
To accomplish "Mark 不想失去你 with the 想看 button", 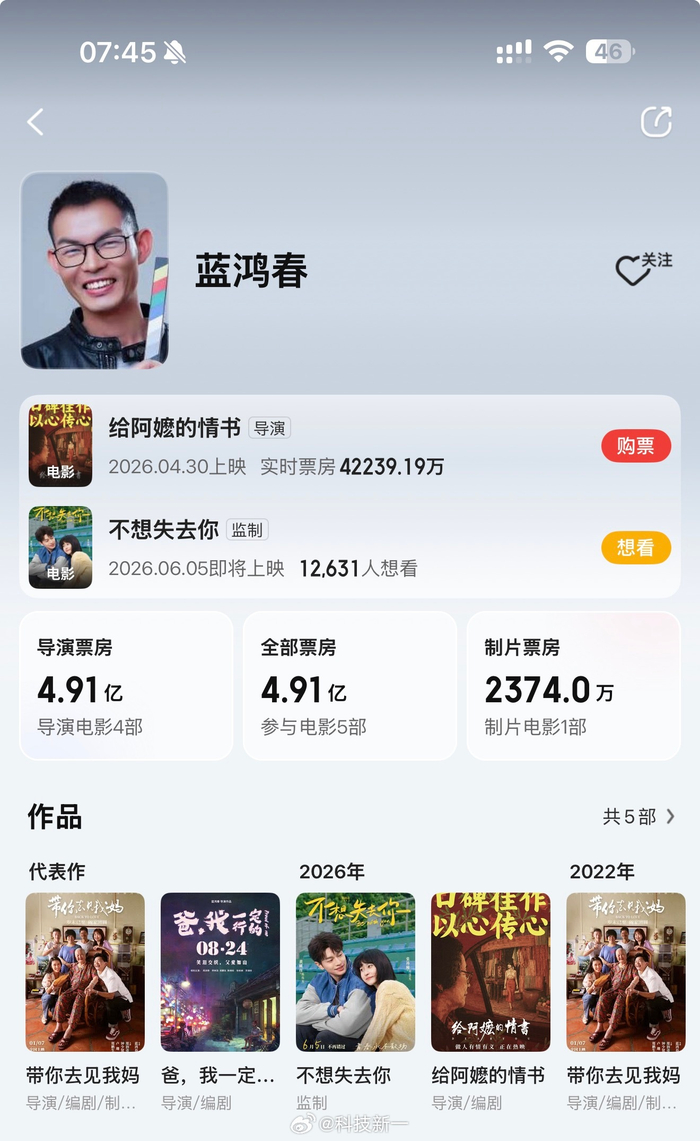I will click(x=635, y=547).
